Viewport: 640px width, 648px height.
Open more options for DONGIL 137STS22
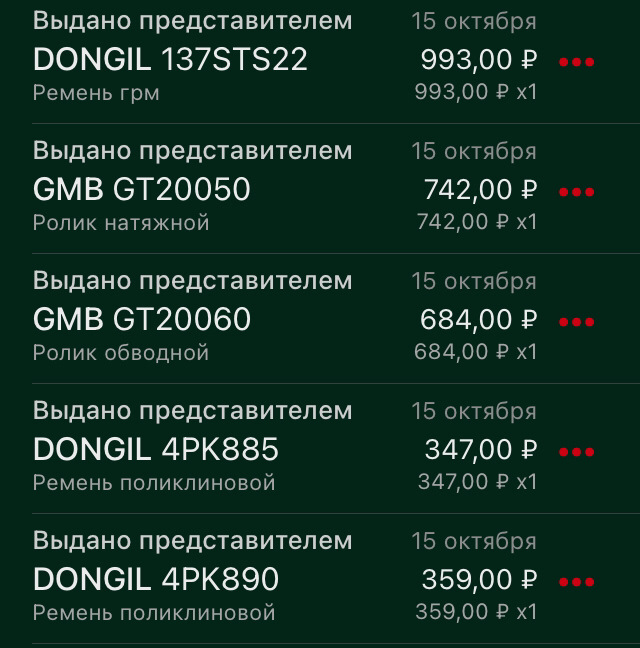(x=576, y=62)
